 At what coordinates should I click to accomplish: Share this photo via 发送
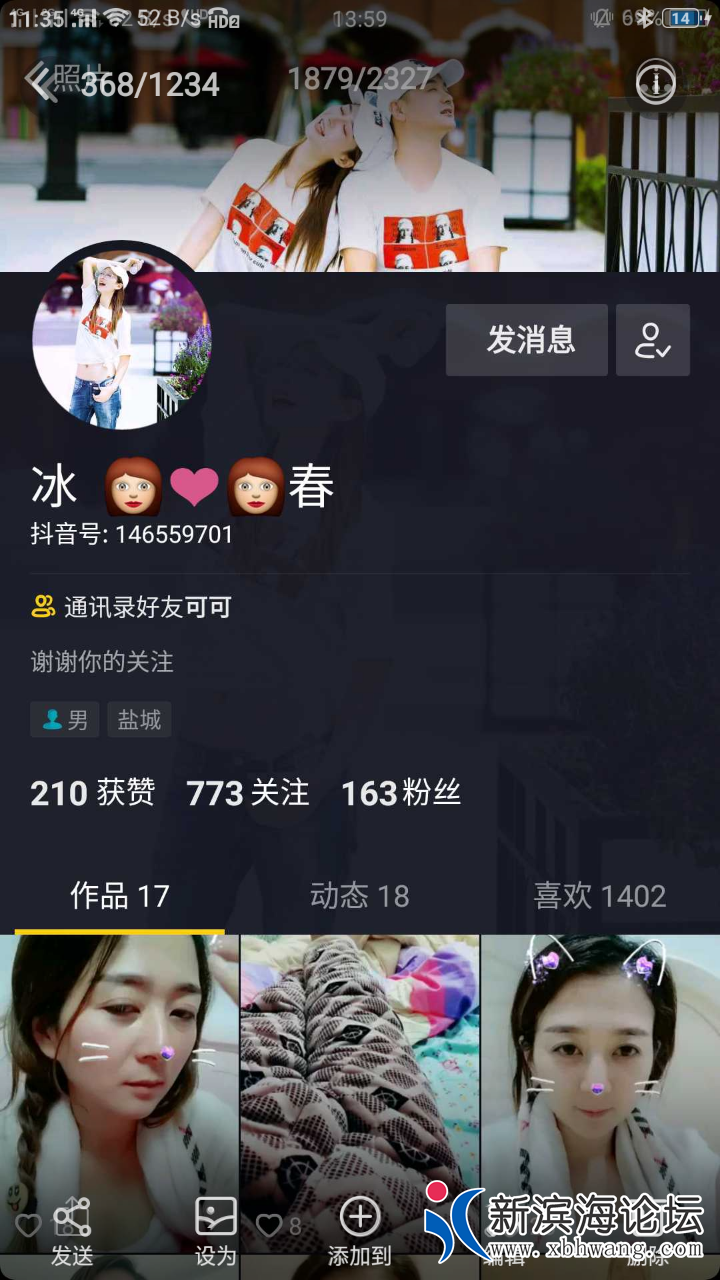[x=72, y=1230]
